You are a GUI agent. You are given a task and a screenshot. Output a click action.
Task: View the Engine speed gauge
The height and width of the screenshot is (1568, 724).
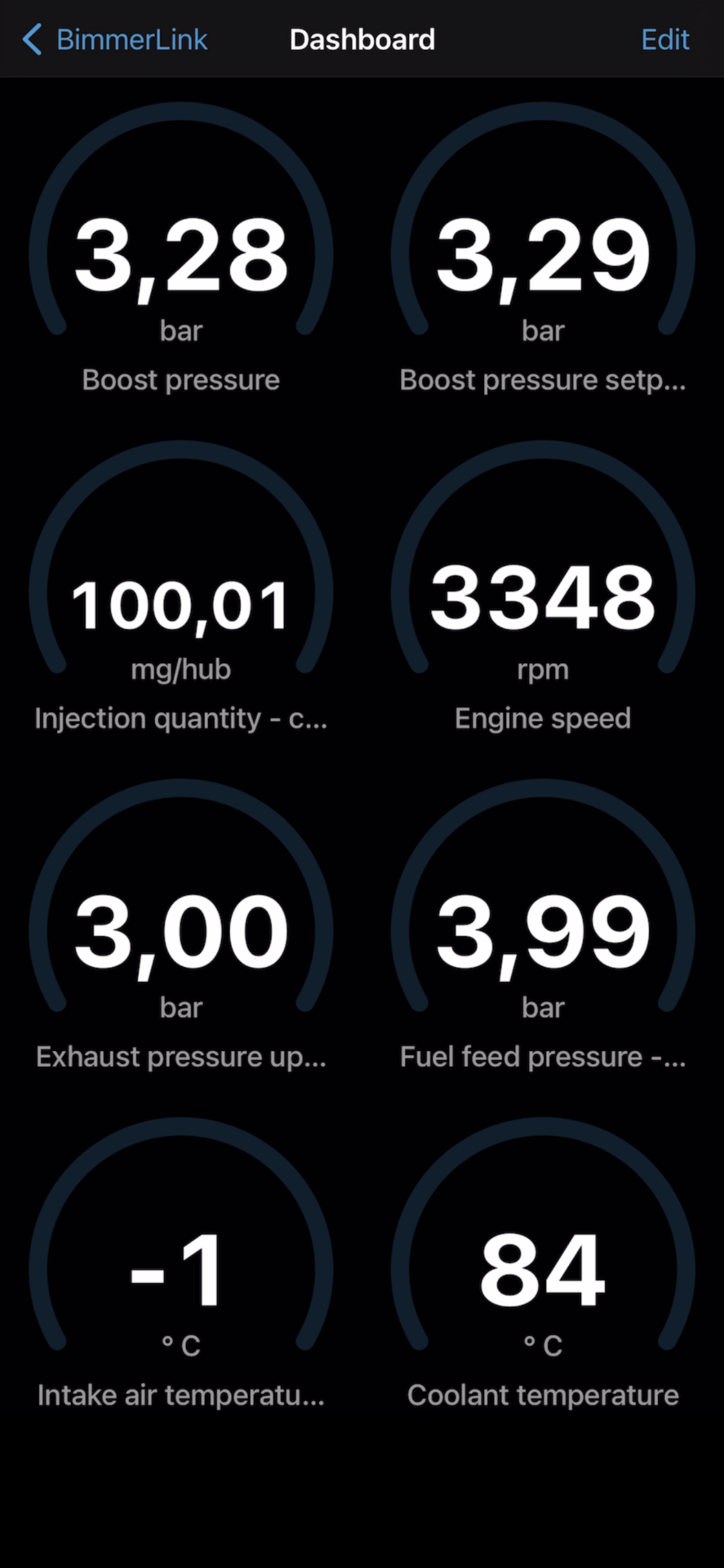[x=543, y=588]
